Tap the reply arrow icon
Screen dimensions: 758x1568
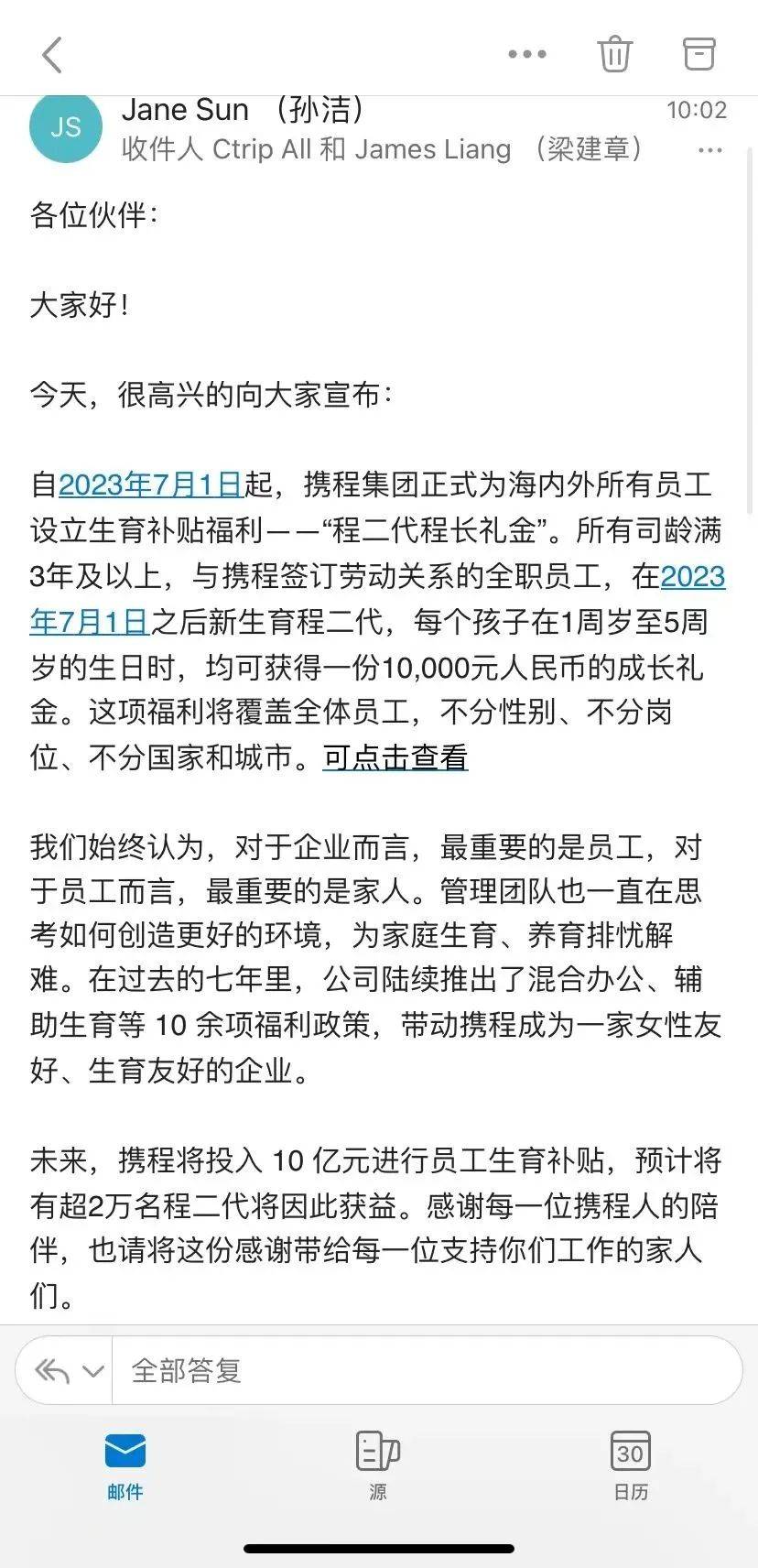52,1371
